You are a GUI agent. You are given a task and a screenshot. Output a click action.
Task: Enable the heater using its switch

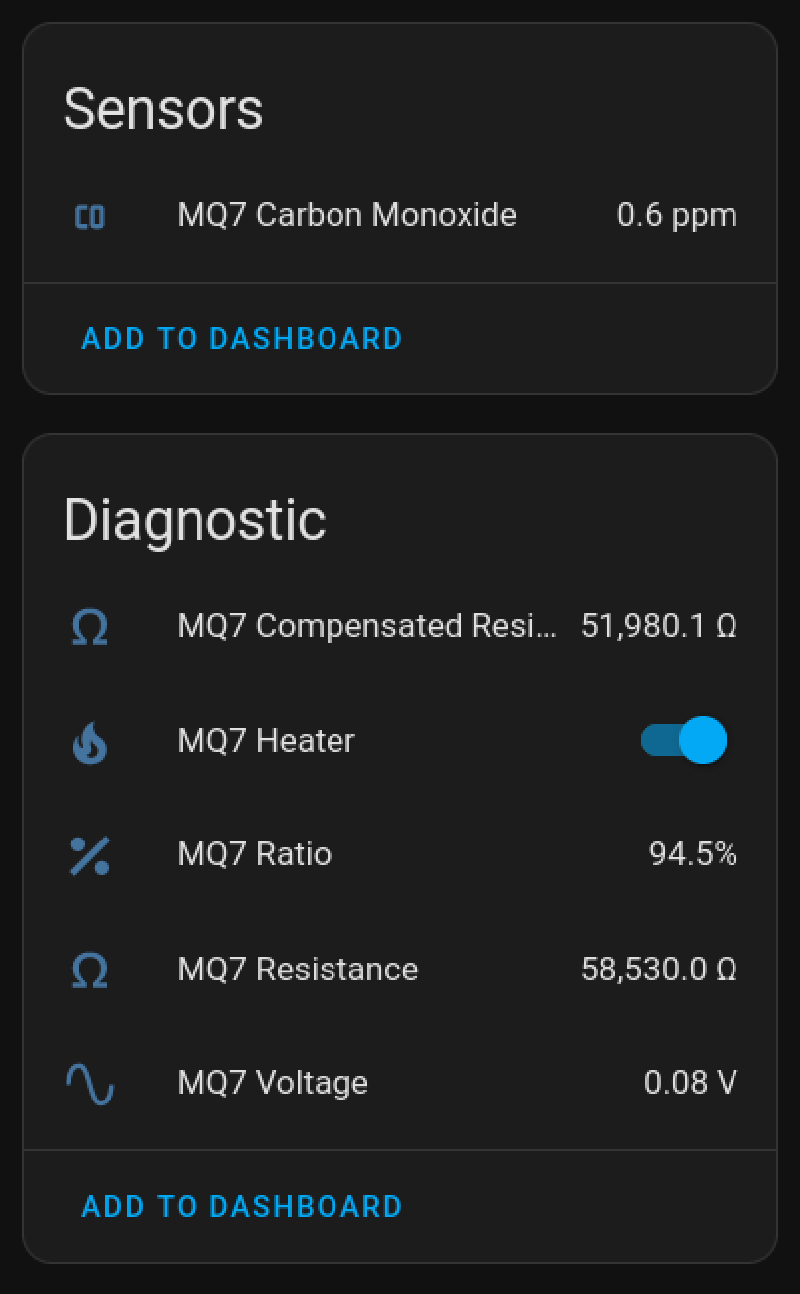682,740
